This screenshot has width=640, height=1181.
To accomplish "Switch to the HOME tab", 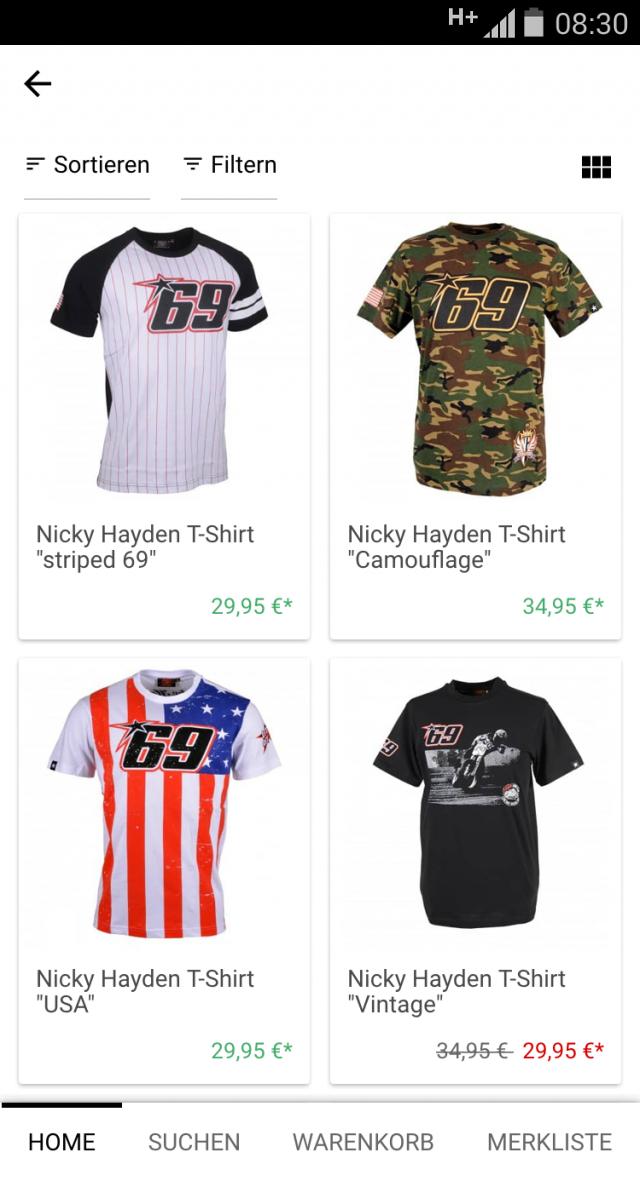I will point(62,1142).
